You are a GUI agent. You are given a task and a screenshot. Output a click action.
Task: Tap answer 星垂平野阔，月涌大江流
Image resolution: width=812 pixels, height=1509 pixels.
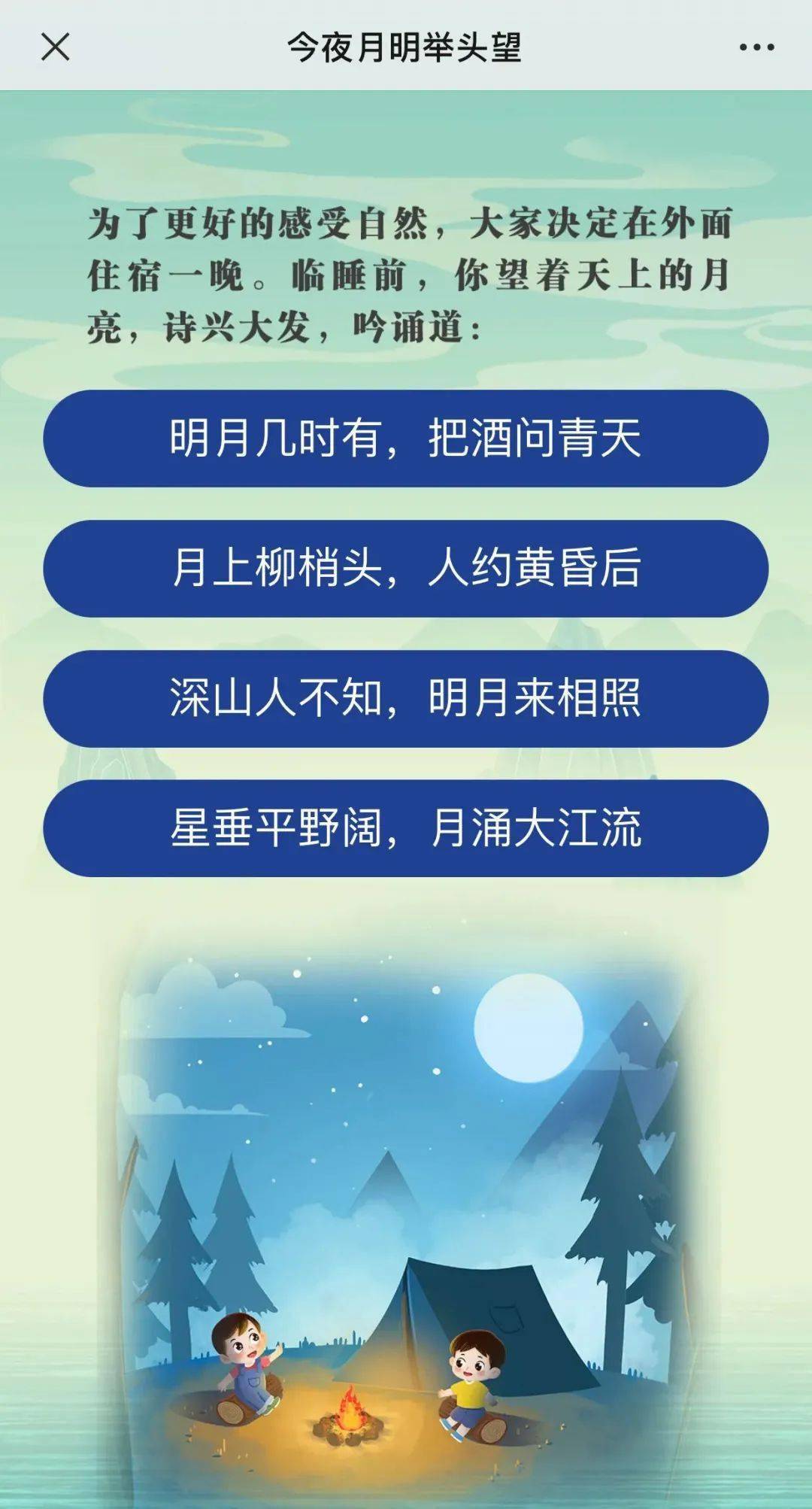coord(406,828)
